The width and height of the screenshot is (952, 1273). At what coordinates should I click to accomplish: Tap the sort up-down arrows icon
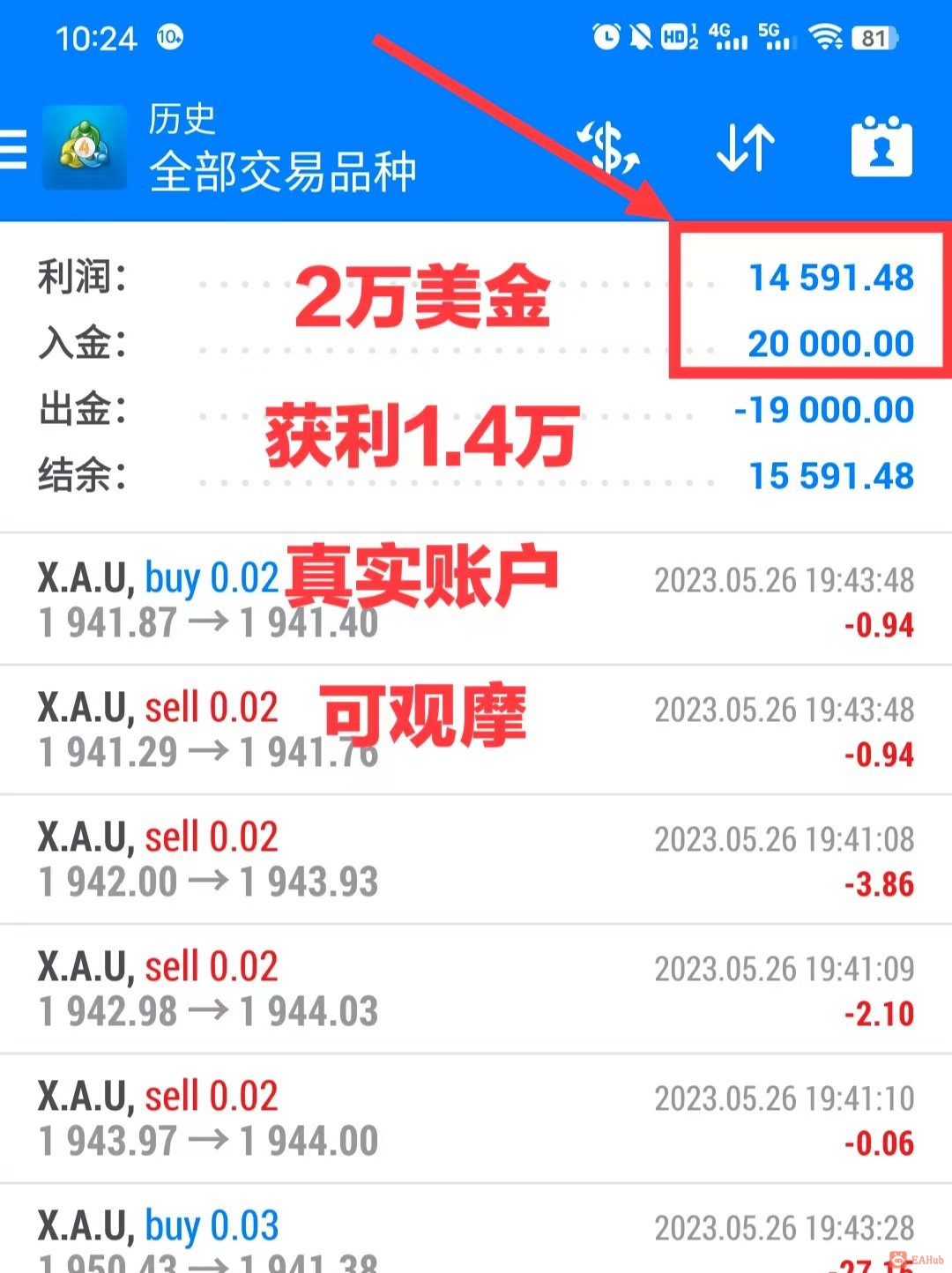pos(745,148)
